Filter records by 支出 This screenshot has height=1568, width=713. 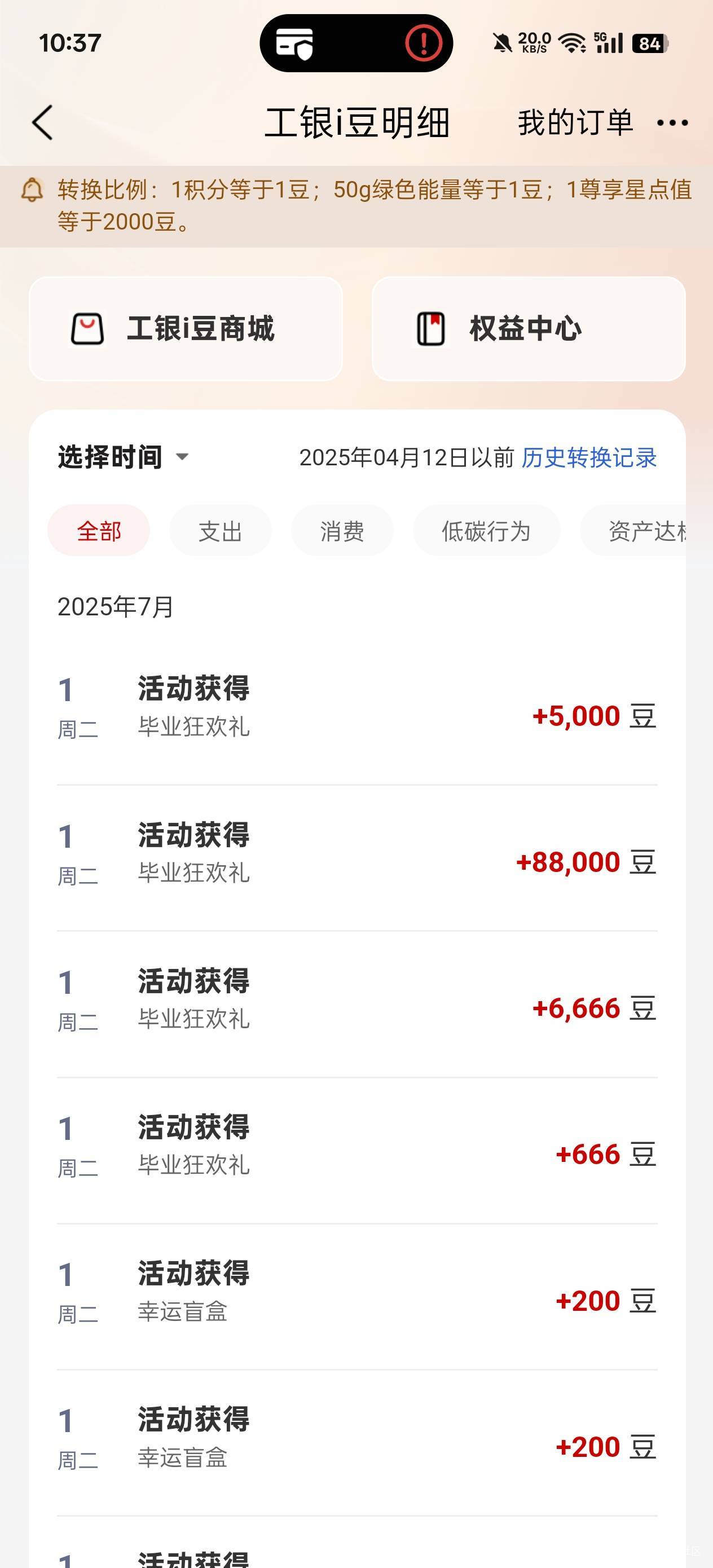[221, 531]
